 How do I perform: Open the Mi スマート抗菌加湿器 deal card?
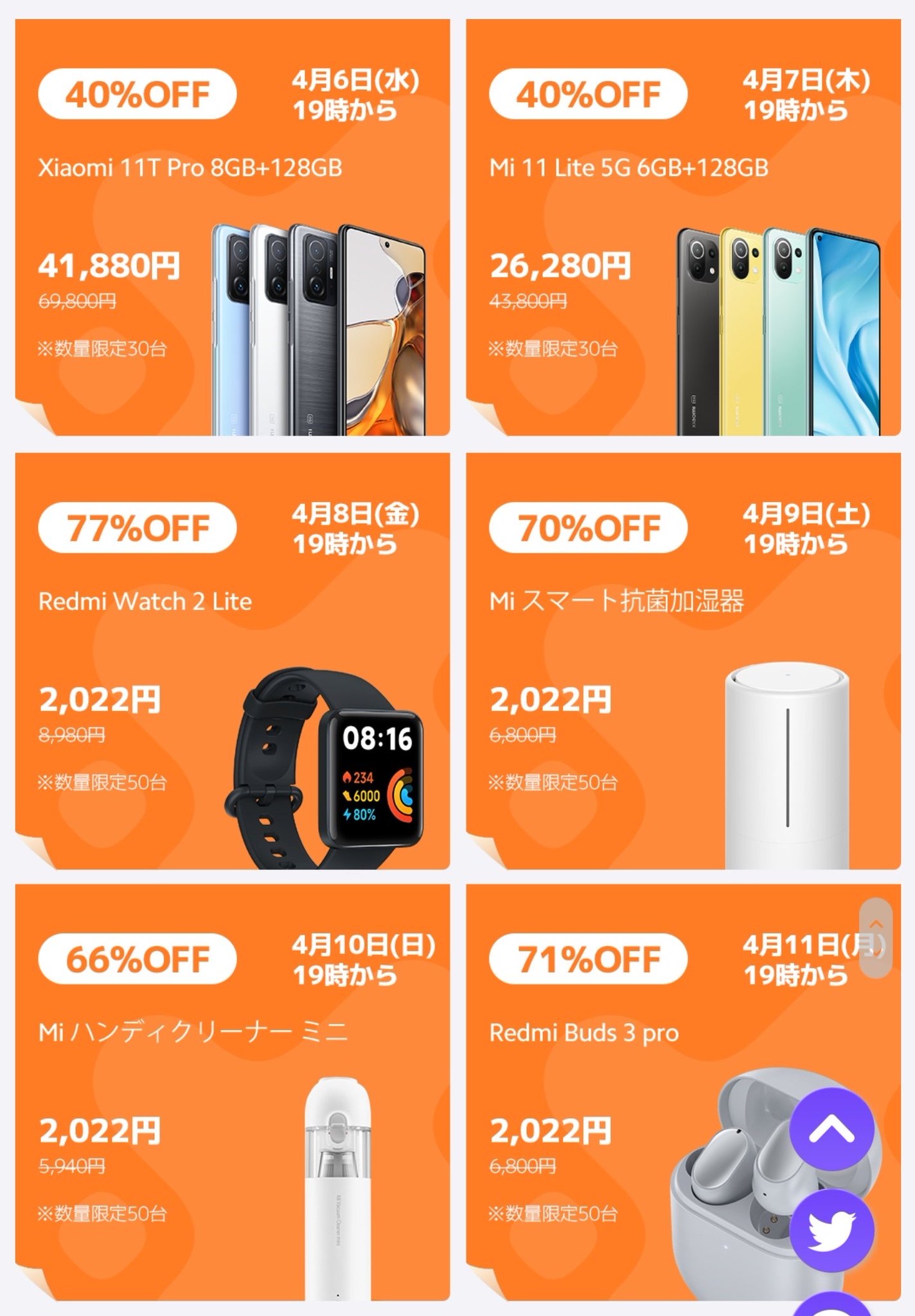click(683, 661)
